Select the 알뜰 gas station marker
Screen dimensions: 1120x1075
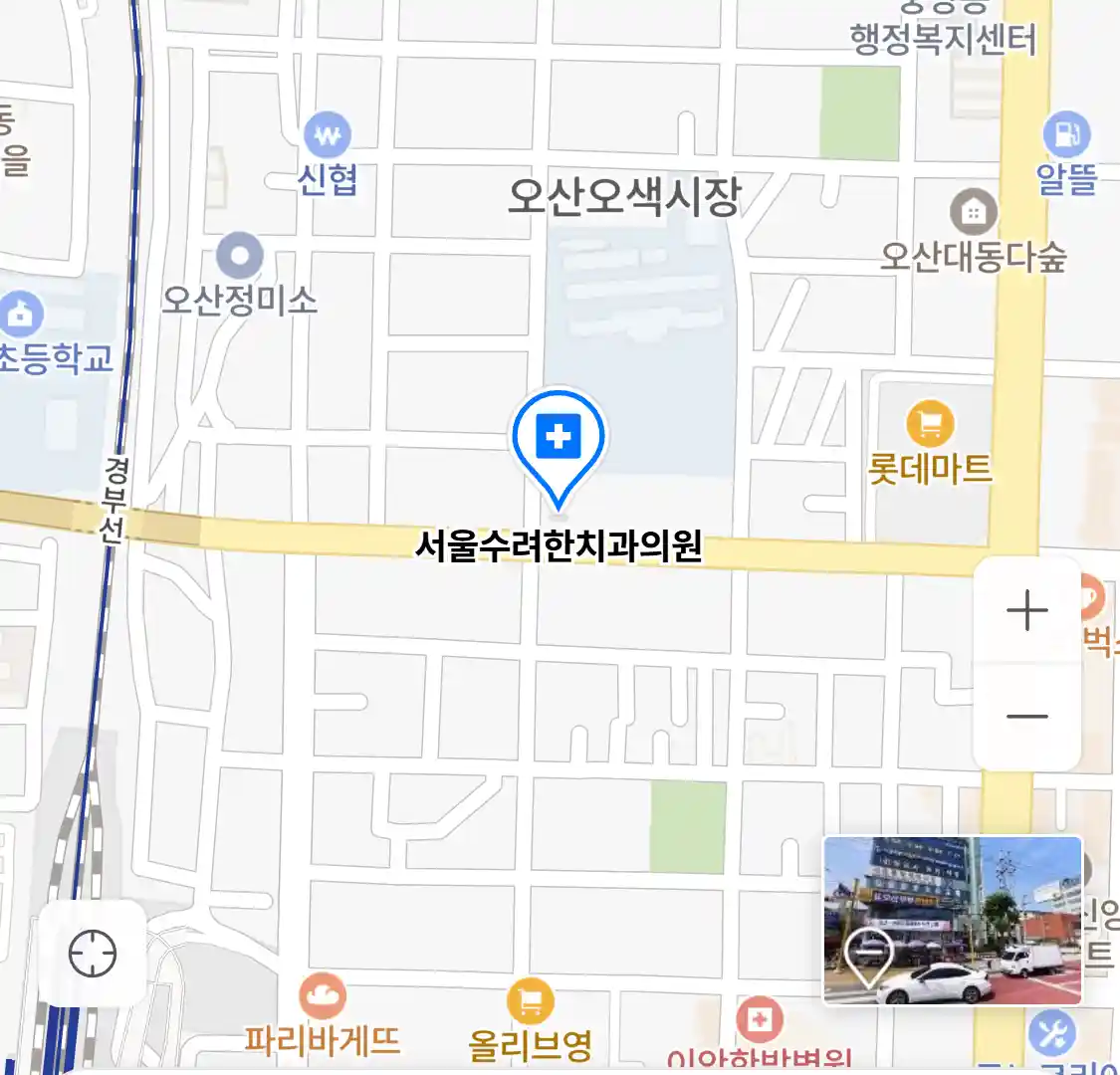pyautogui.click(x=1066, y=134)
